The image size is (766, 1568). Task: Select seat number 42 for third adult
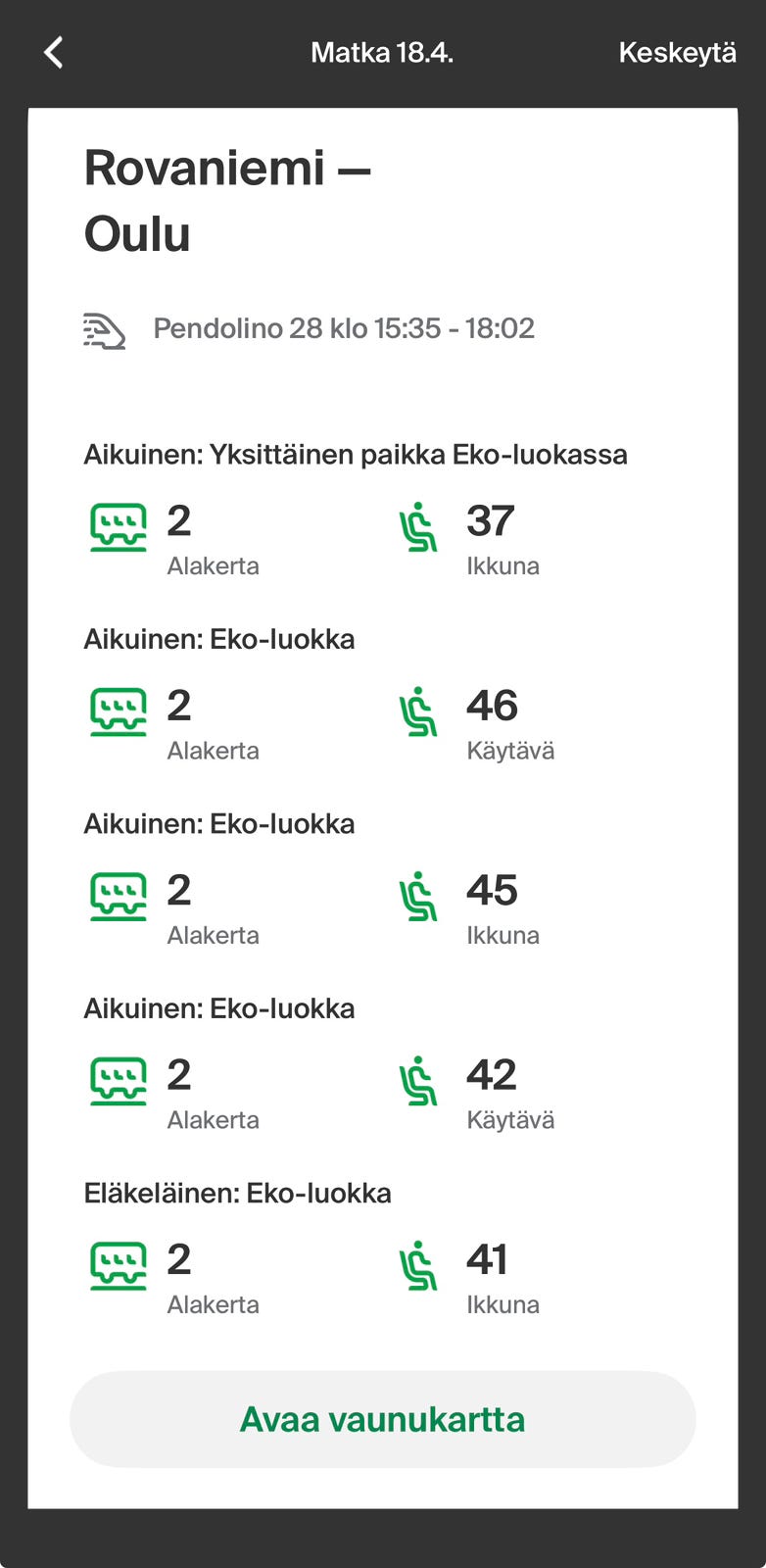[491, 1076]
